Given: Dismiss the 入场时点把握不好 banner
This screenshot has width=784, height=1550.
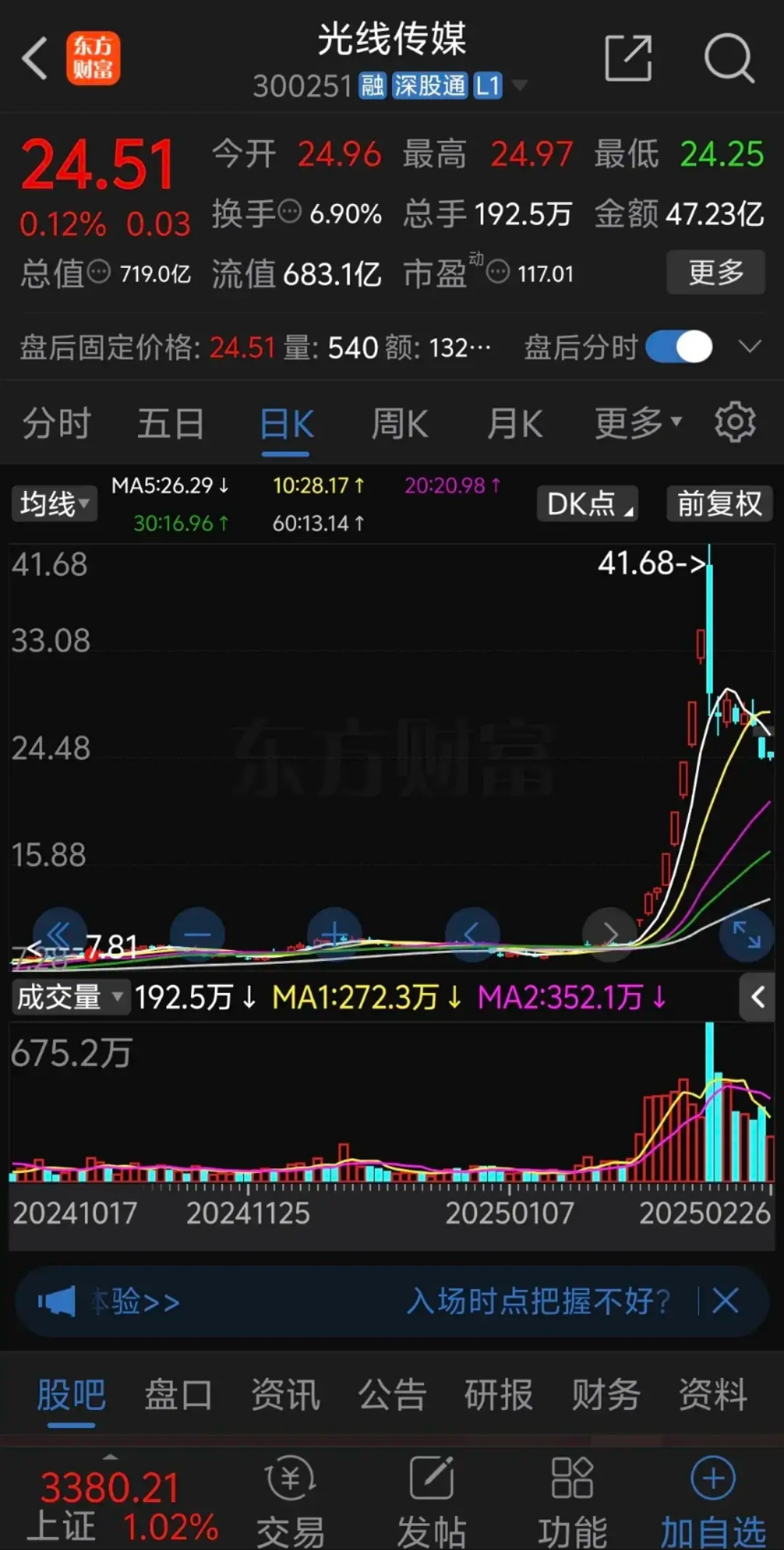Looking at the screenshot, I should tap(725, 1301).
